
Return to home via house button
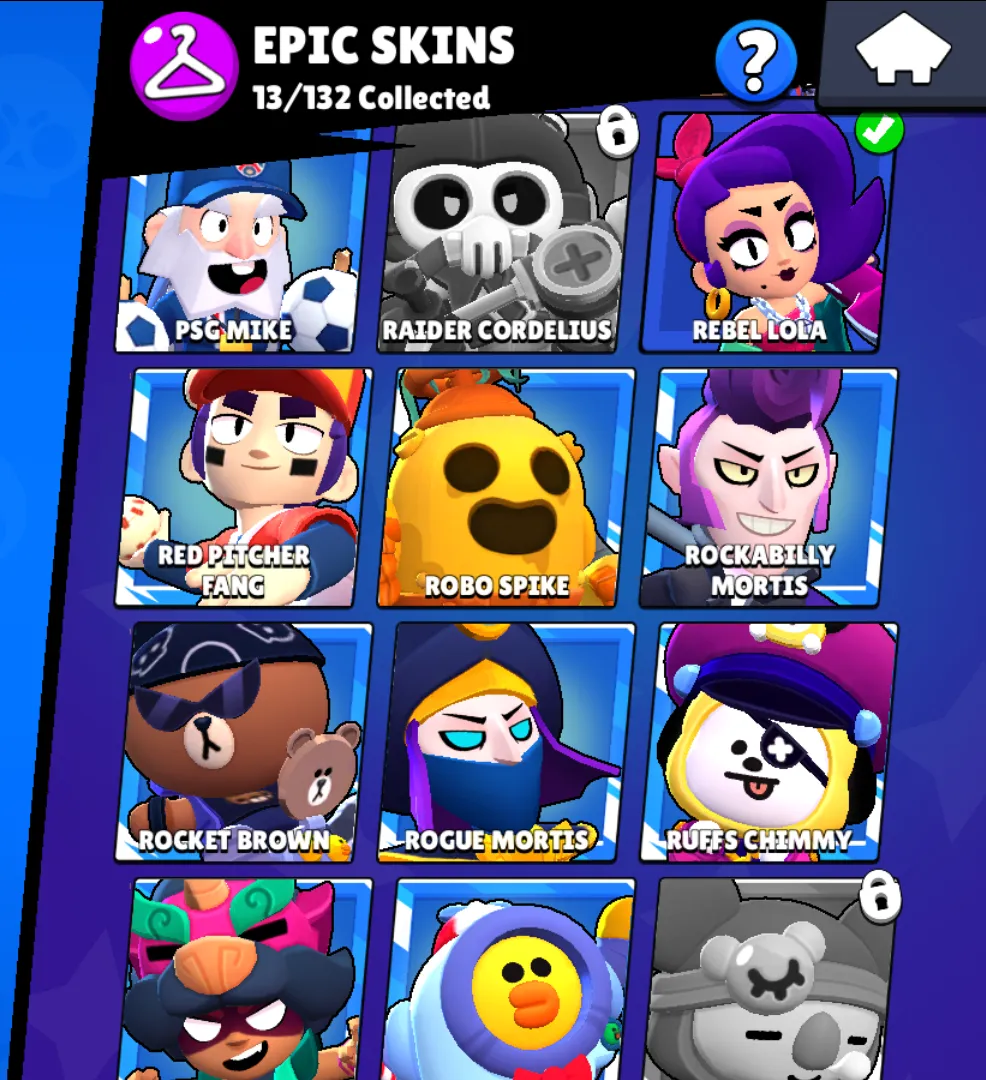click(x=903, y=52)
